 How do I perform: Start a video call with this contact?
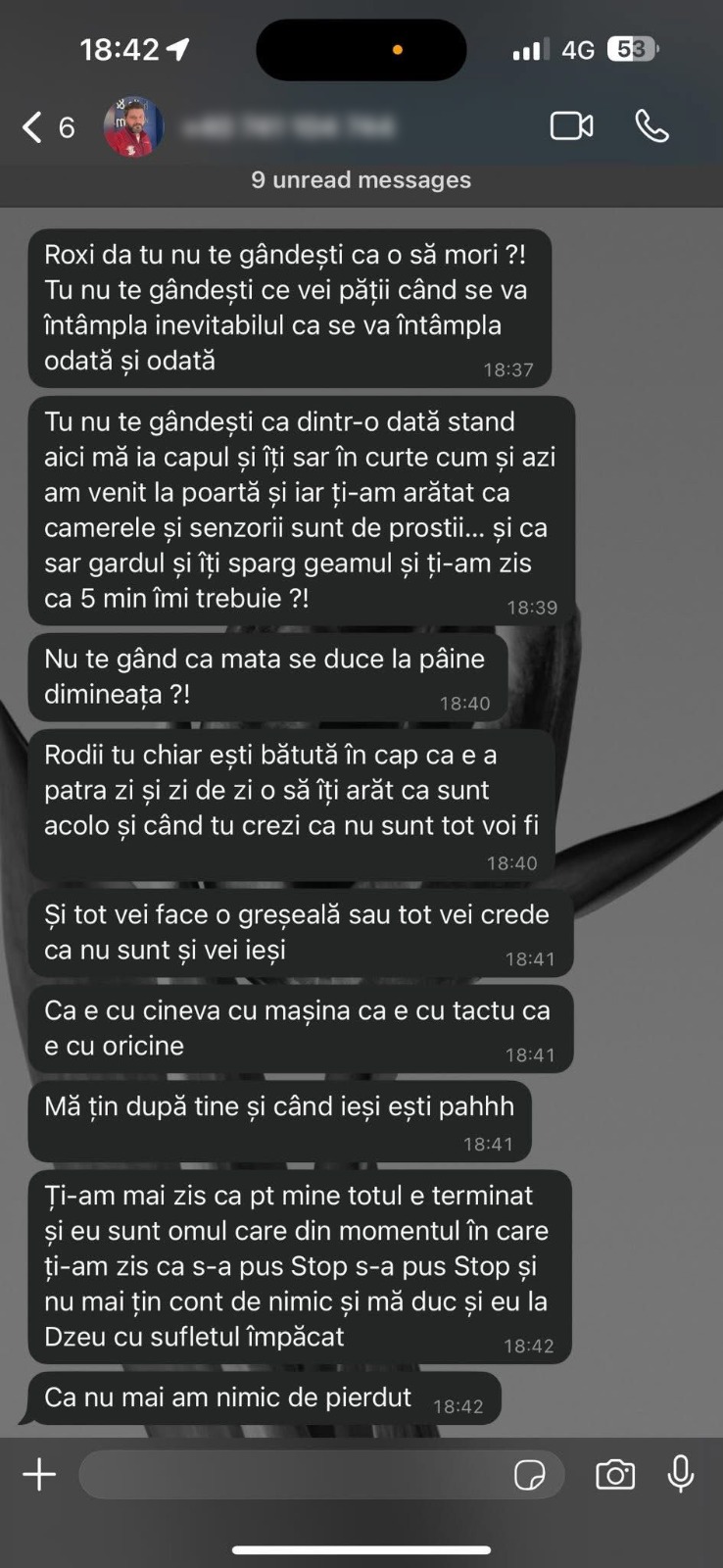click(x=571, y=126)
